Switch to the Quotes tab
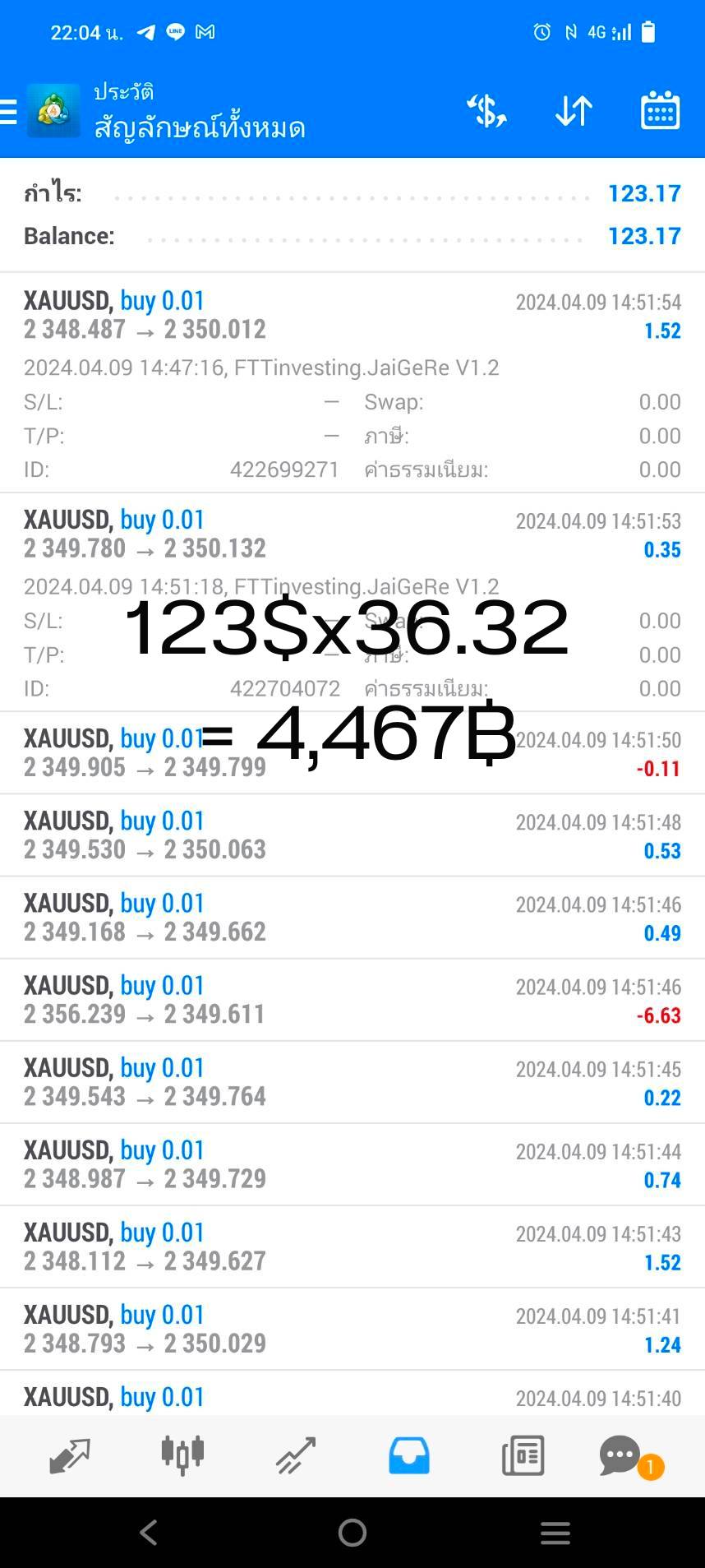Viewport: 705px width, 1568px height. pos(70,1455)
